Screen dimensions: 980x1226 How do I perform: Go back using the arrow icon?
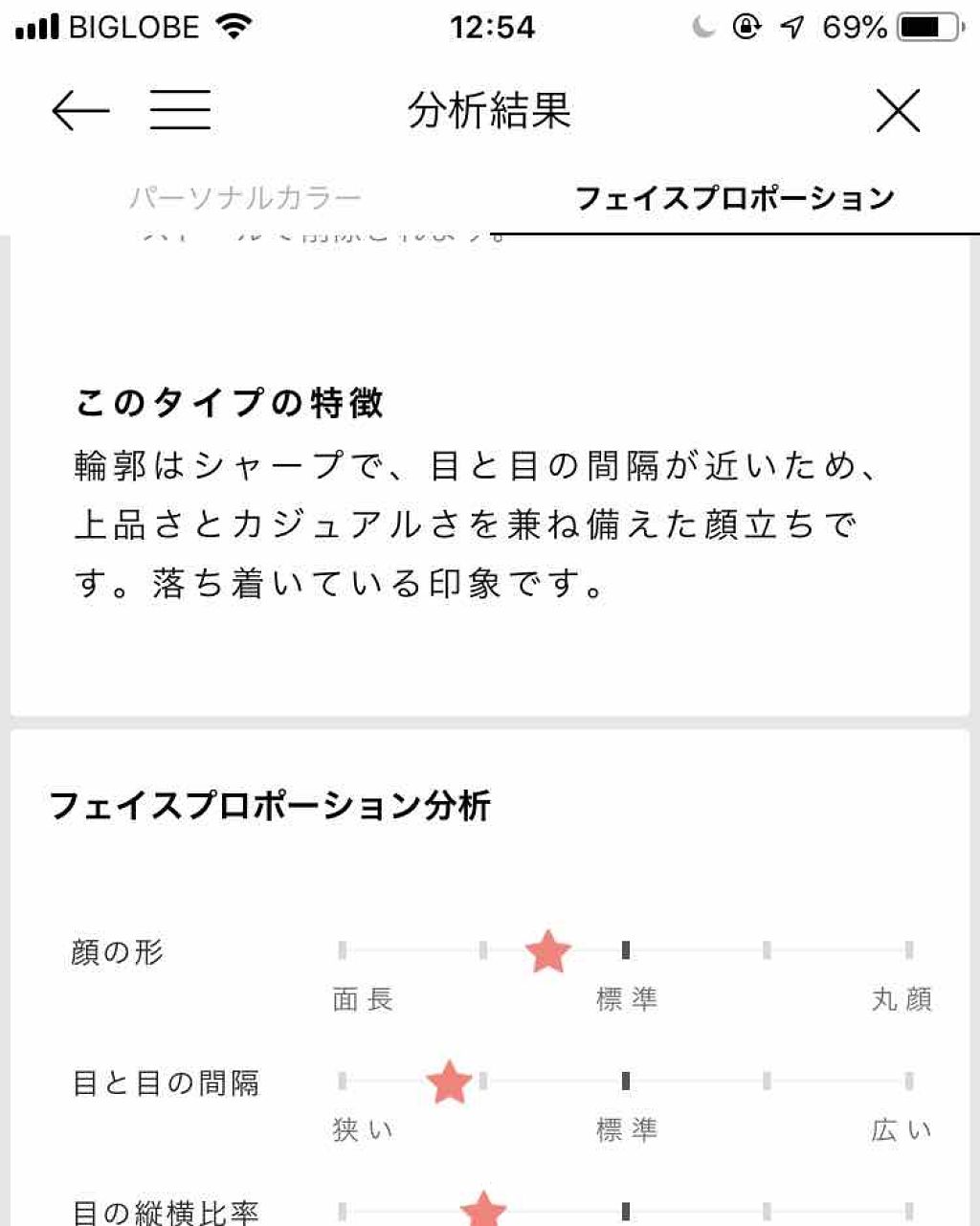point(80,111)
